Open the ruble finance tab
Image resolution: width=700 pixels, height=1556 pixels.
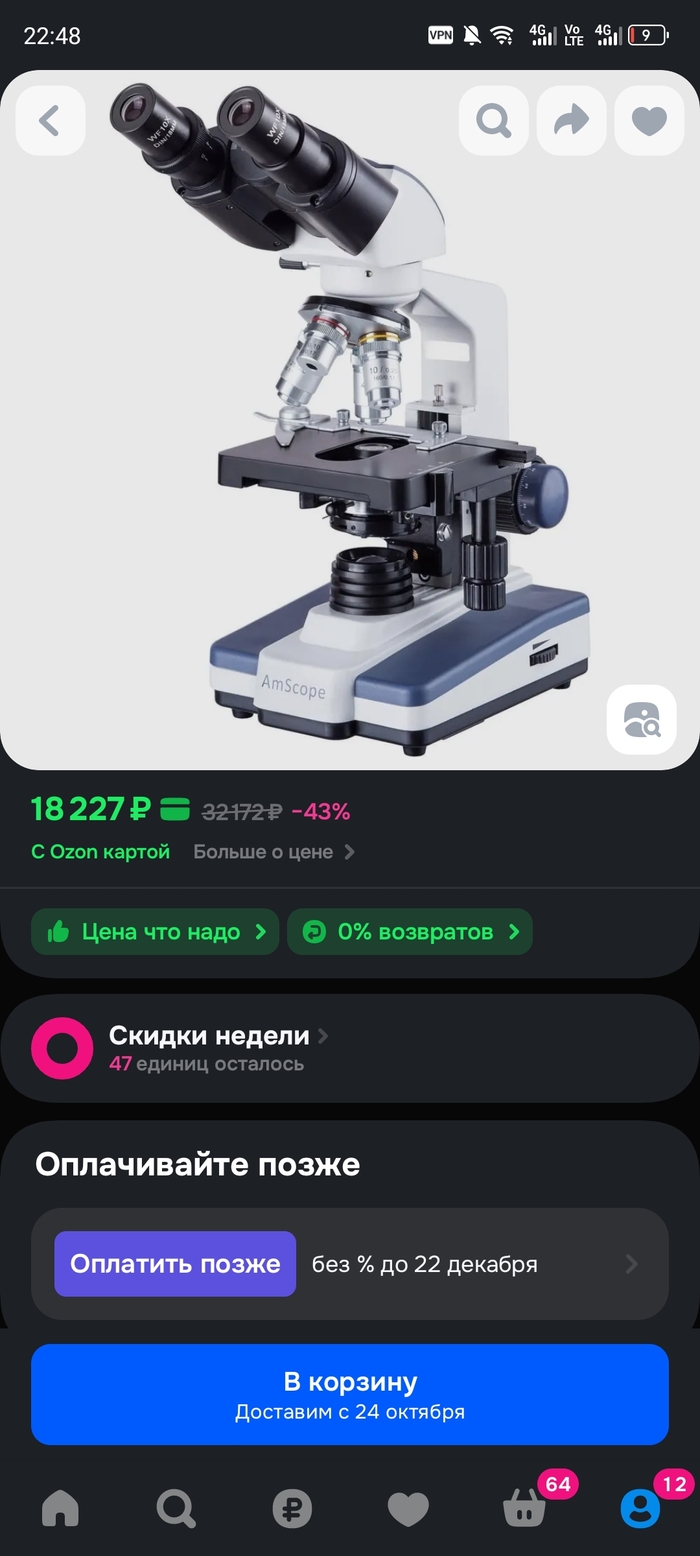[292, 1508]
